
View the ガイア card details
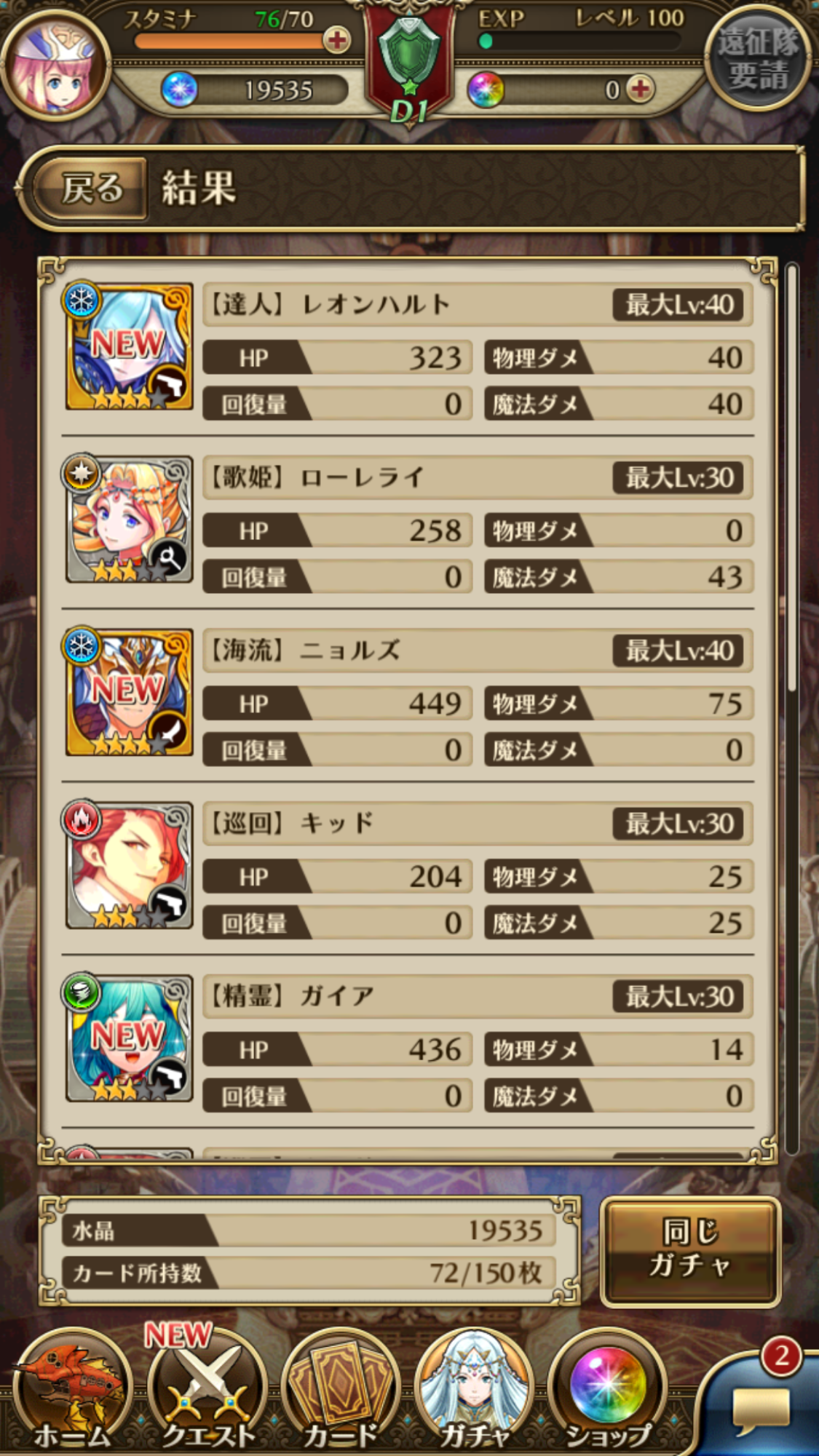(x=130, y=1038)
